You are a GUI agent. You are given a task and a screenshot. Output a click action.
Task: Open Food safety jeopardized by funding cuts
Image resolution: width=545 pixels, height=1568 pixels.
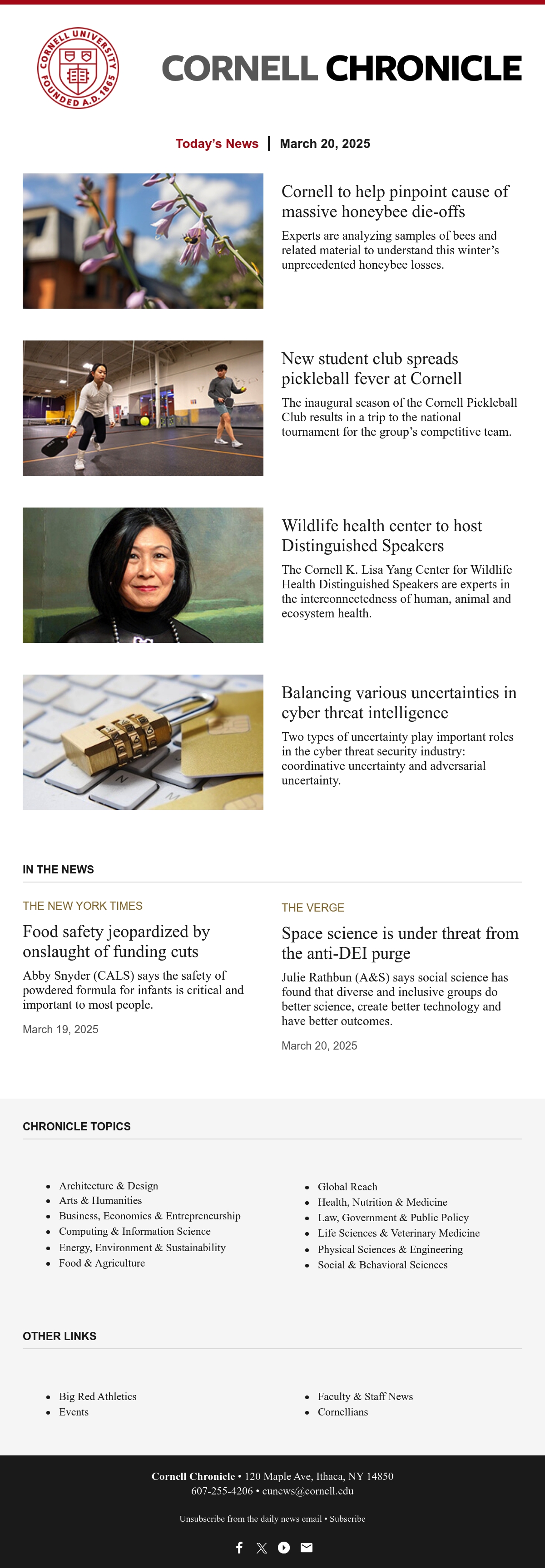click(x=116, y=941)
